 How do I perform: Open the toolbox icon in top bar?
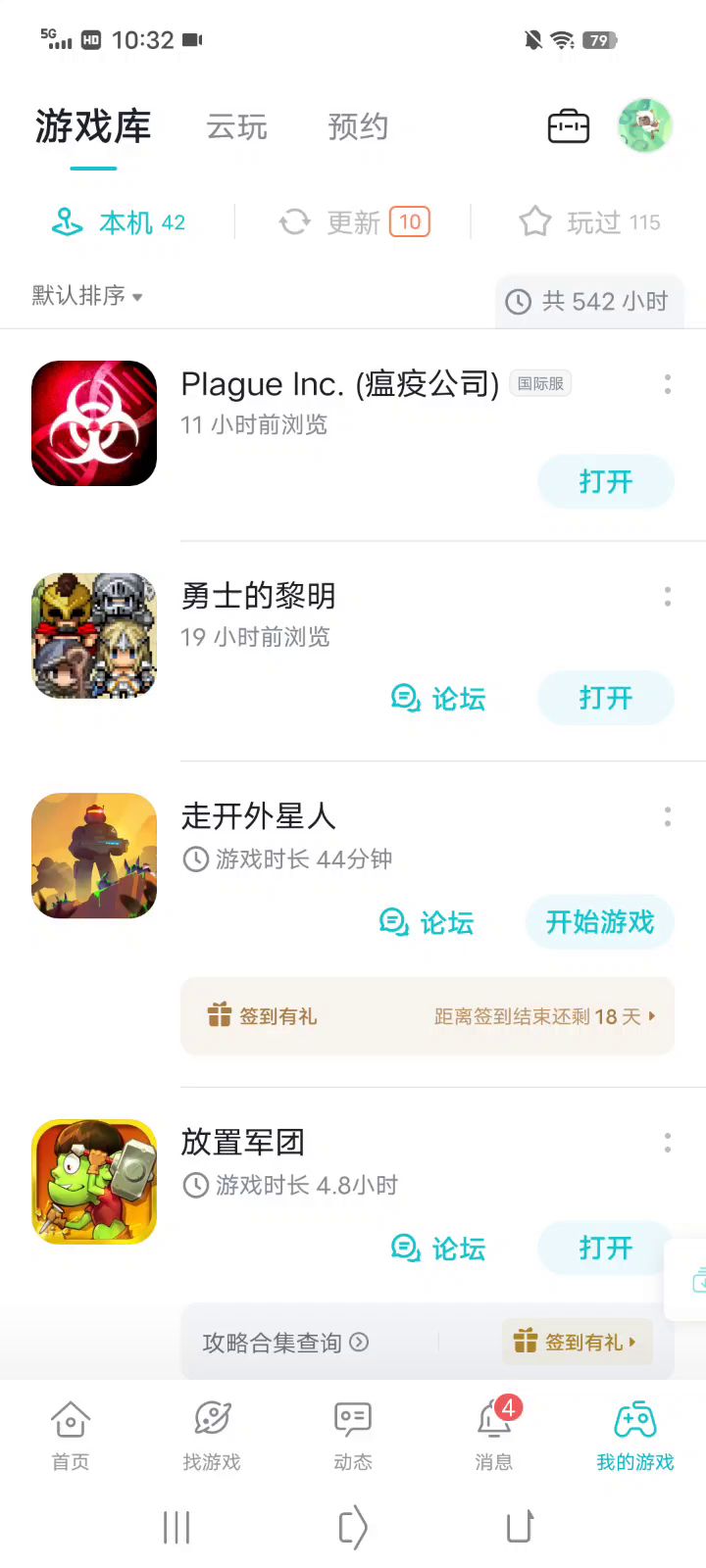[568, 126]
